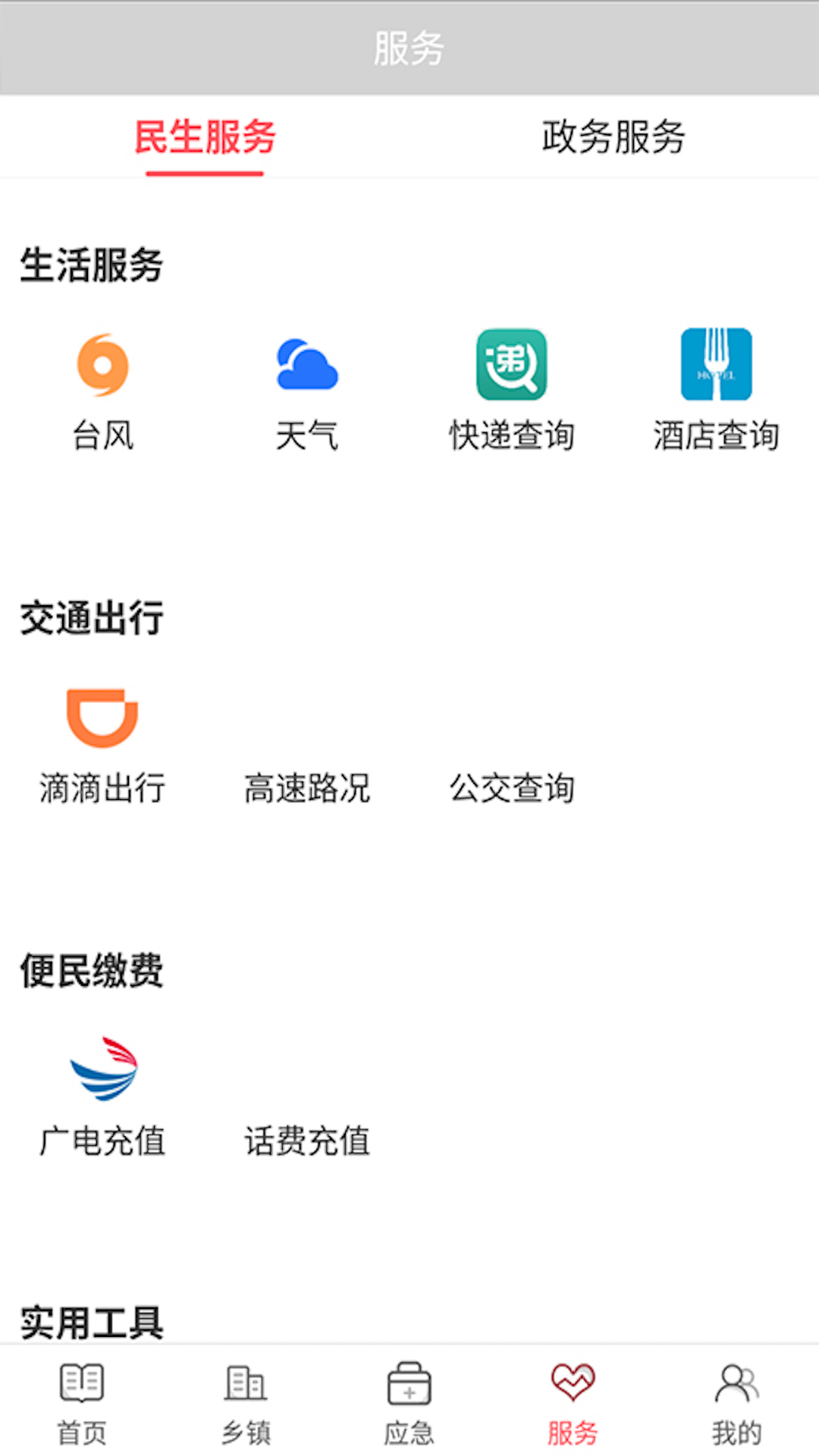Open 公交查询 bus lookup
The image size is (819, 1456).
512,788
